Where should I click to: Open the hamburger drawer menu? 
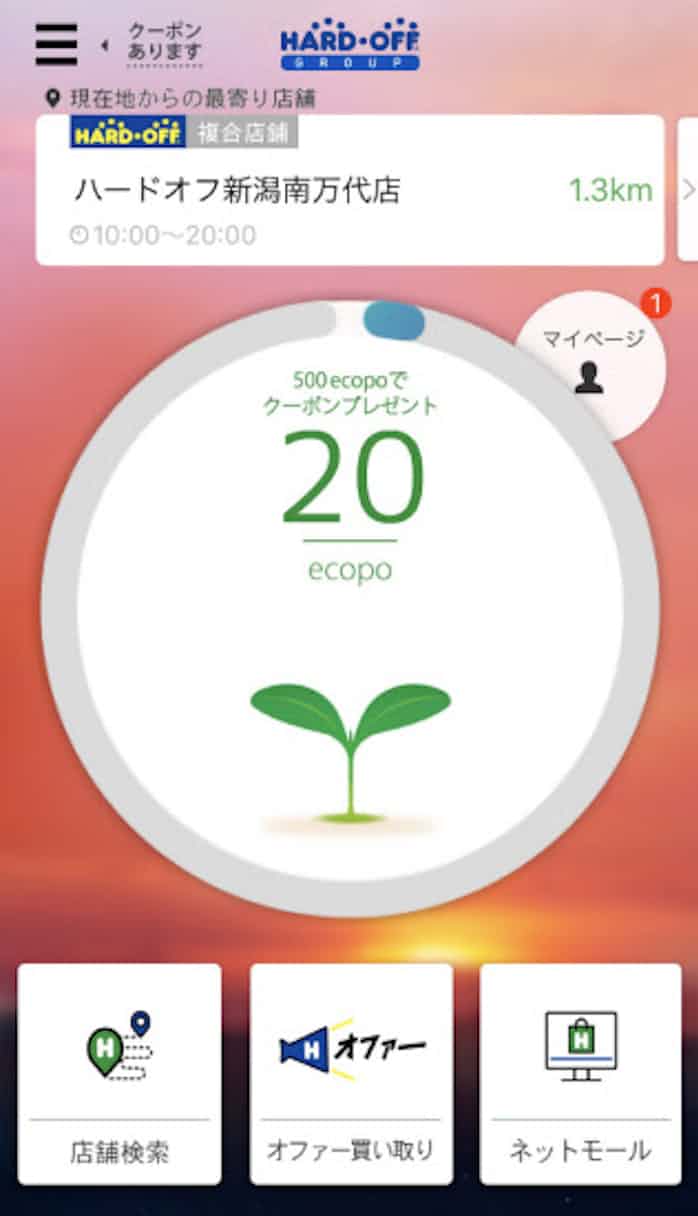(x=56, y=43)
